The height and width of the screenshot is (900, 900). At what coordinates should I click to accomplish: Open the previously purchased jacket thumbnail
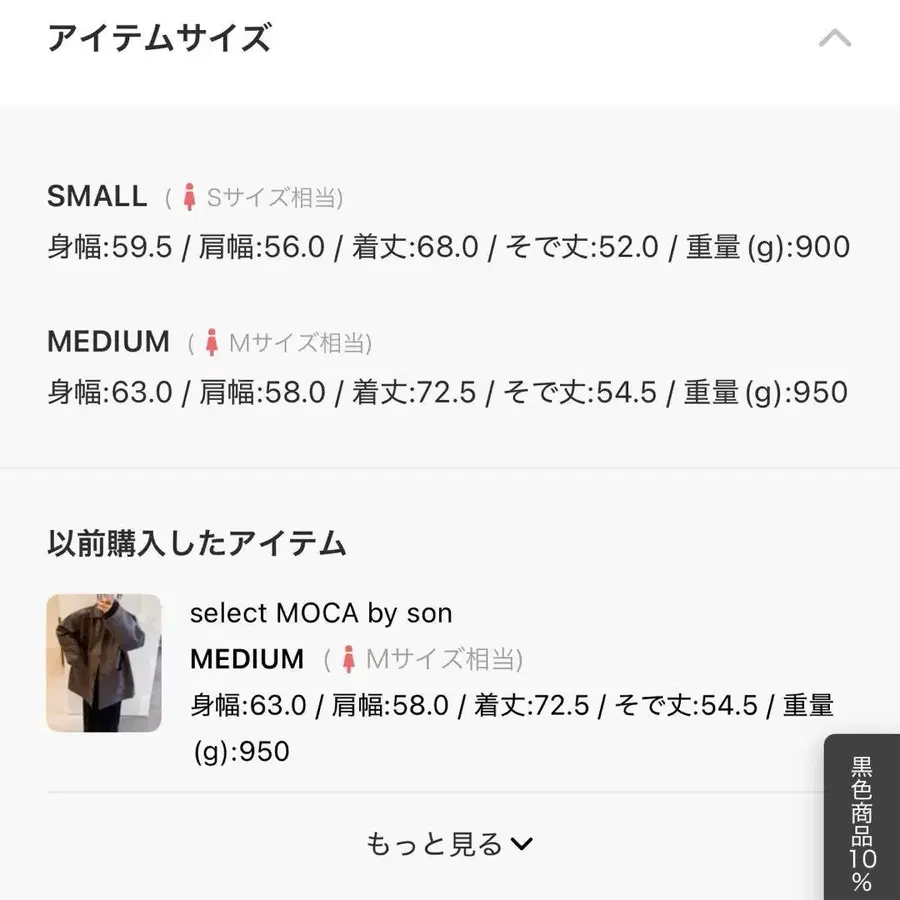pos(104,663)
